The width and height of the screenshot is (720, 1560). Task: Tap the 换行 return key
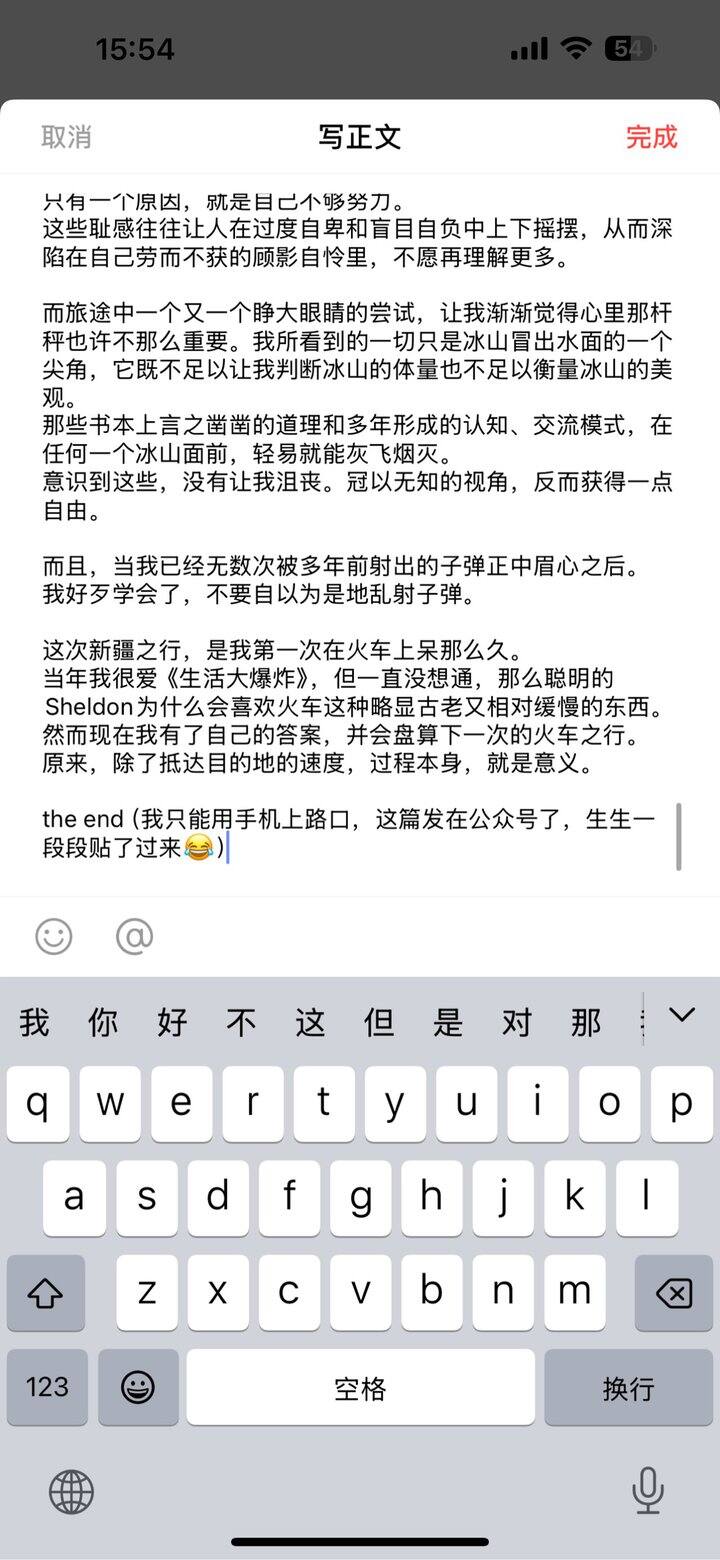click(x=628, y=1388)
